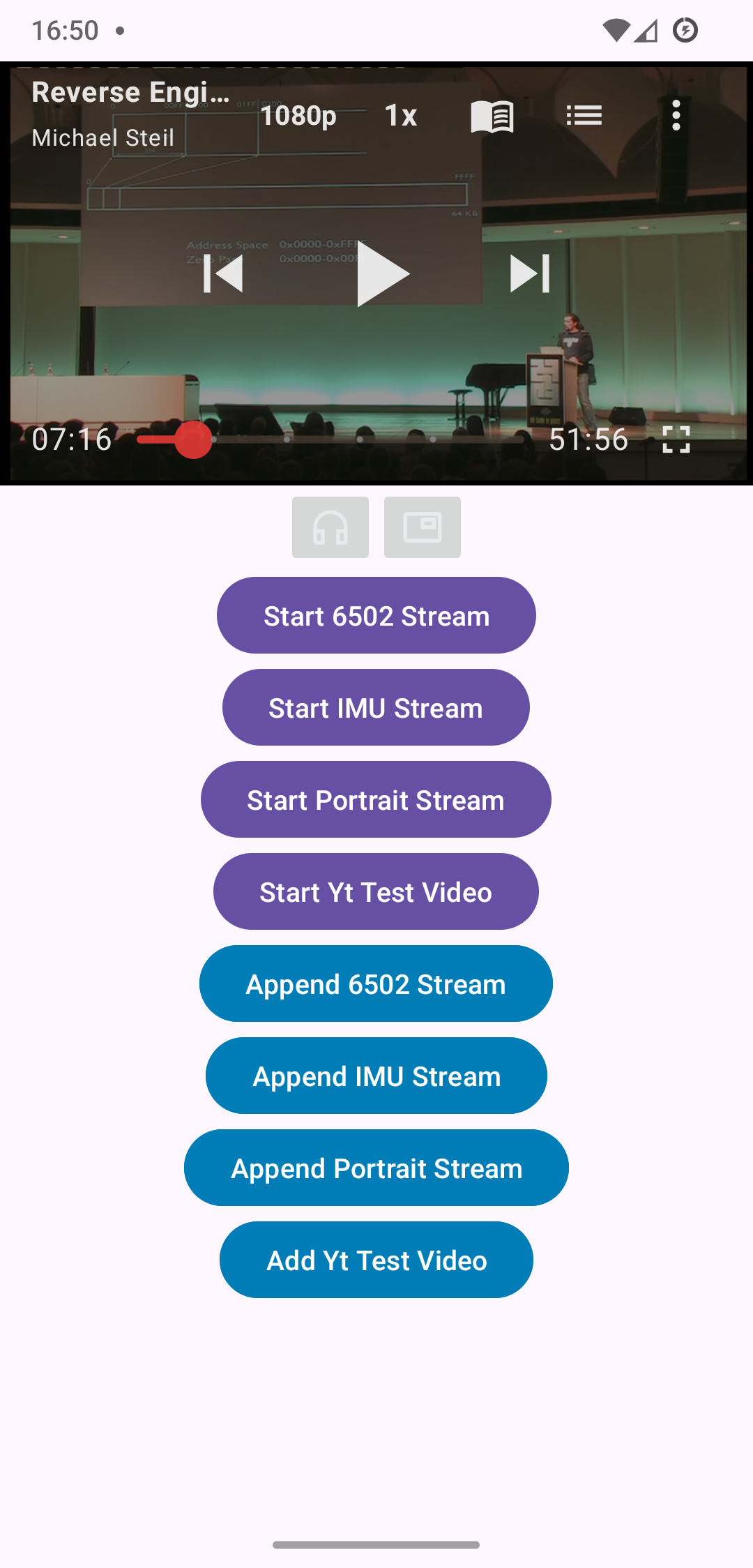753x1568 pixels.
Task: Append IMU Stream
Action: (x=376, y=1076)
